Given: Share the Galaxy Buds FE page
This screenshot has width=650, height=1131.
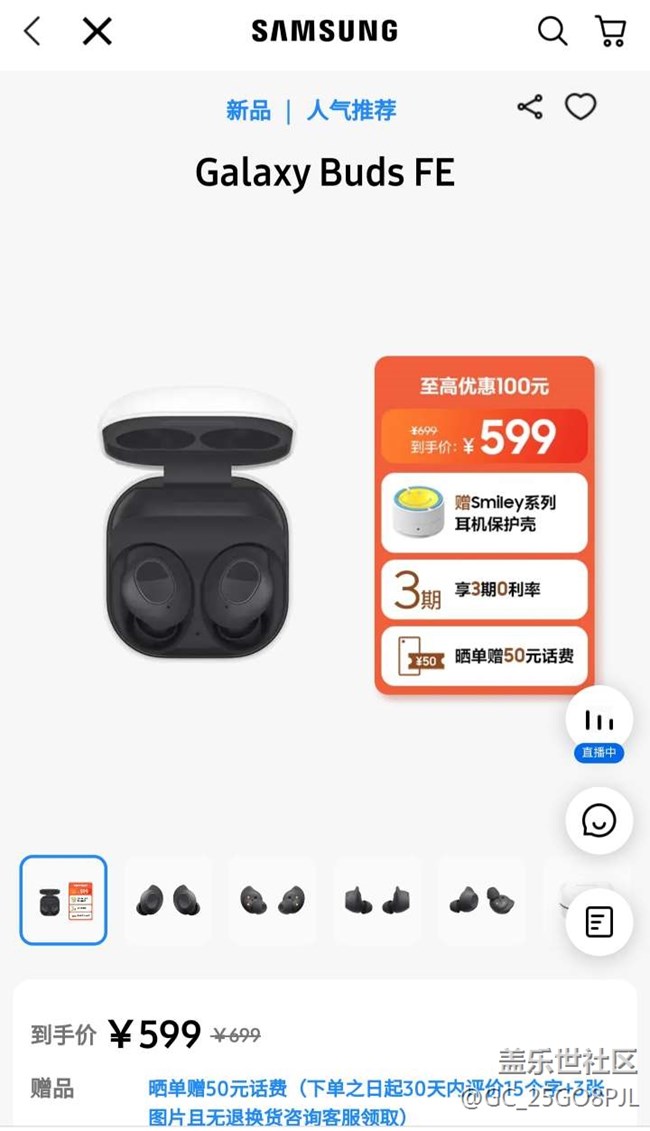Looking at the screenshot, I should pos(530,107).
